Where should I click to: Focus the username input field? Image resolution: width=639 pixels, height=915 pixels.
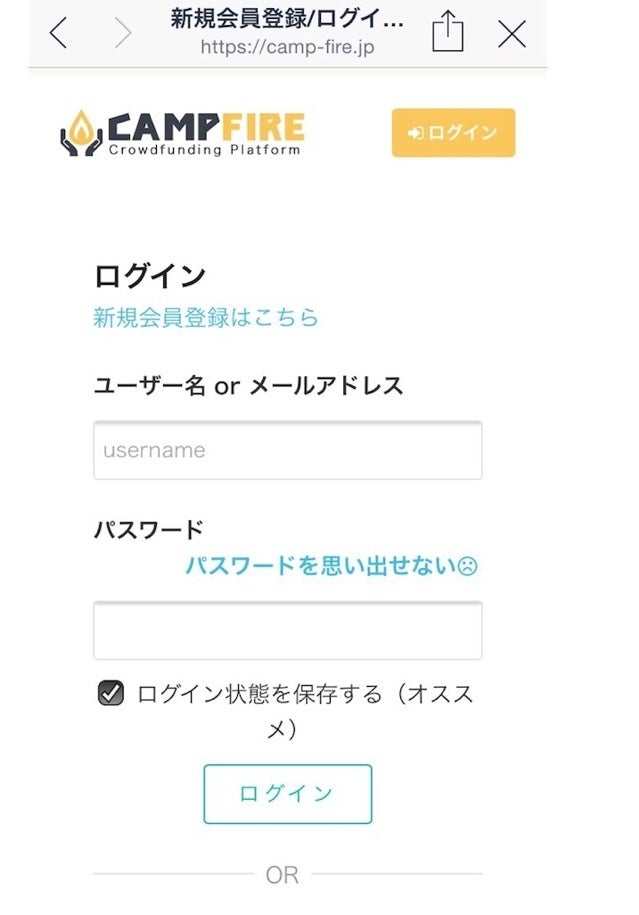click(x=287, y=450)
